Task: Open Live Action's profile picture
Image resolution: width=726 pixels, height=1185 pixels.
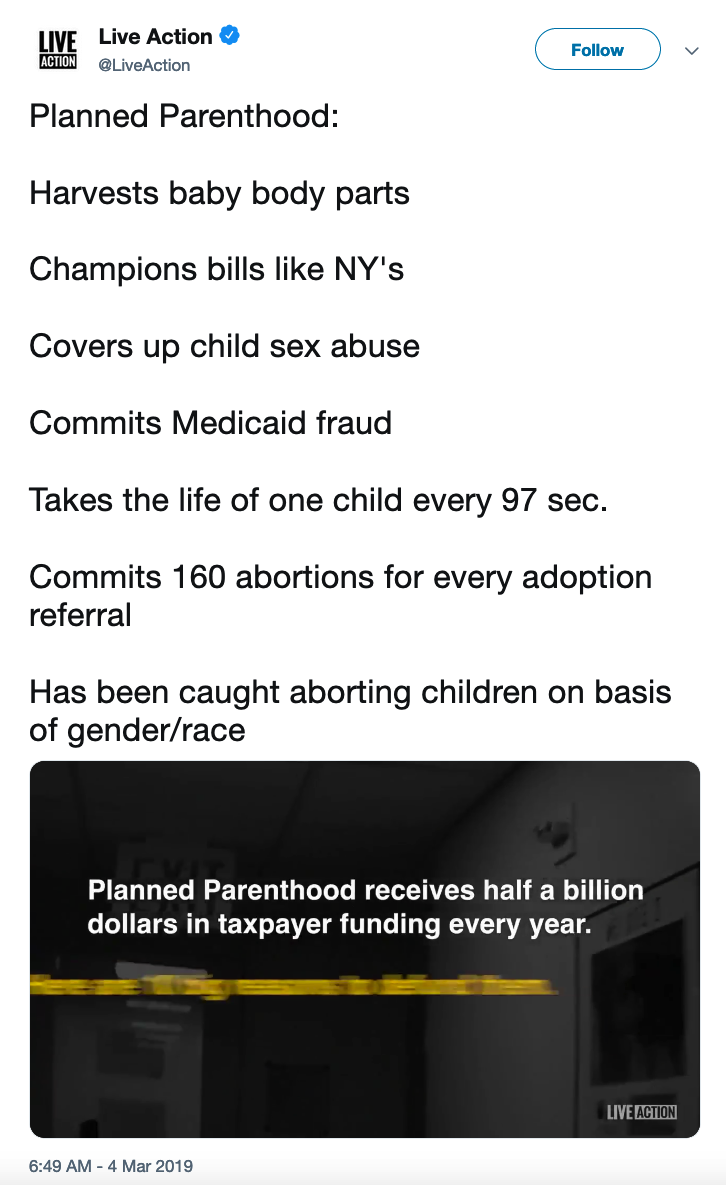Action: [x=57, y=50]
